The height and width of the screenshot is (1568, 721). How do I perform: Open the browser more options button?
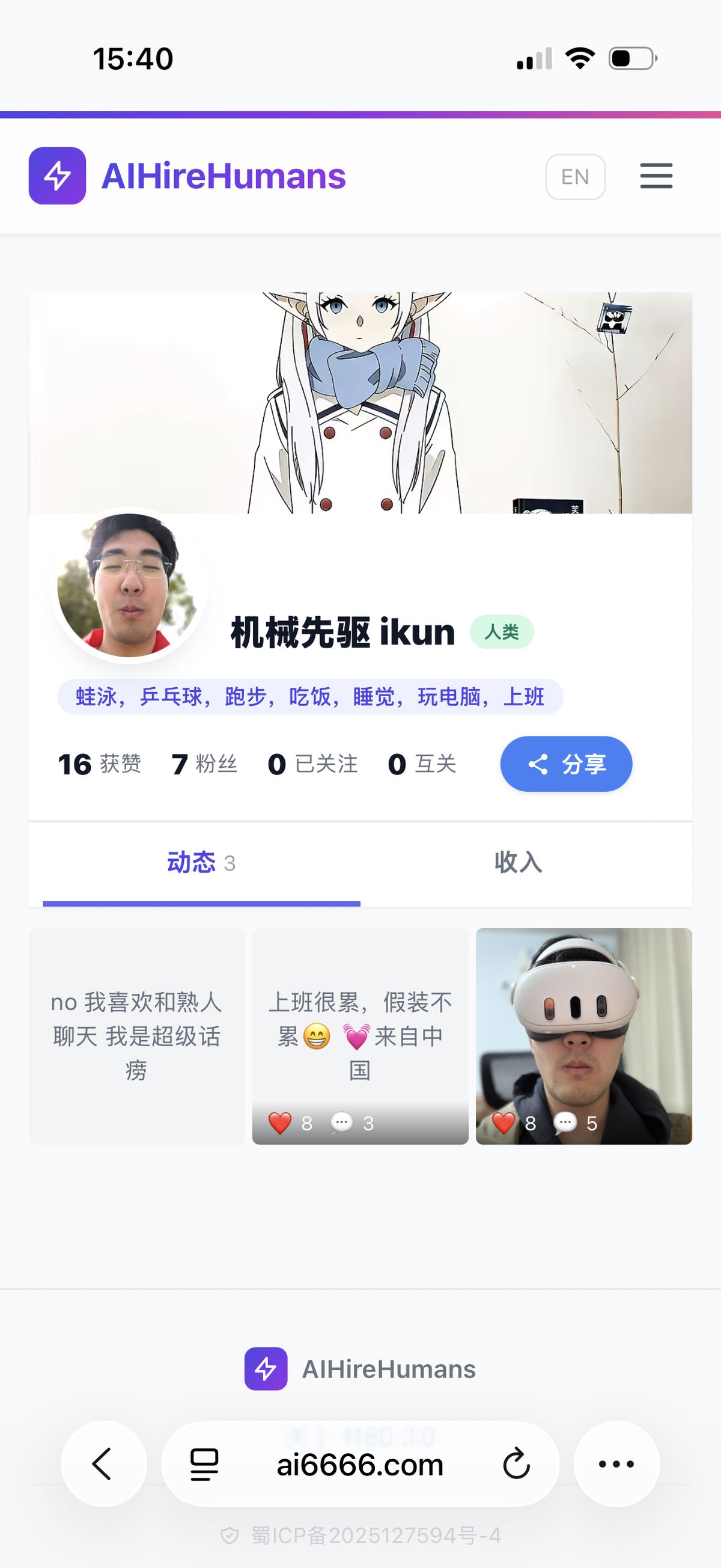click(x=616, y=1464)
